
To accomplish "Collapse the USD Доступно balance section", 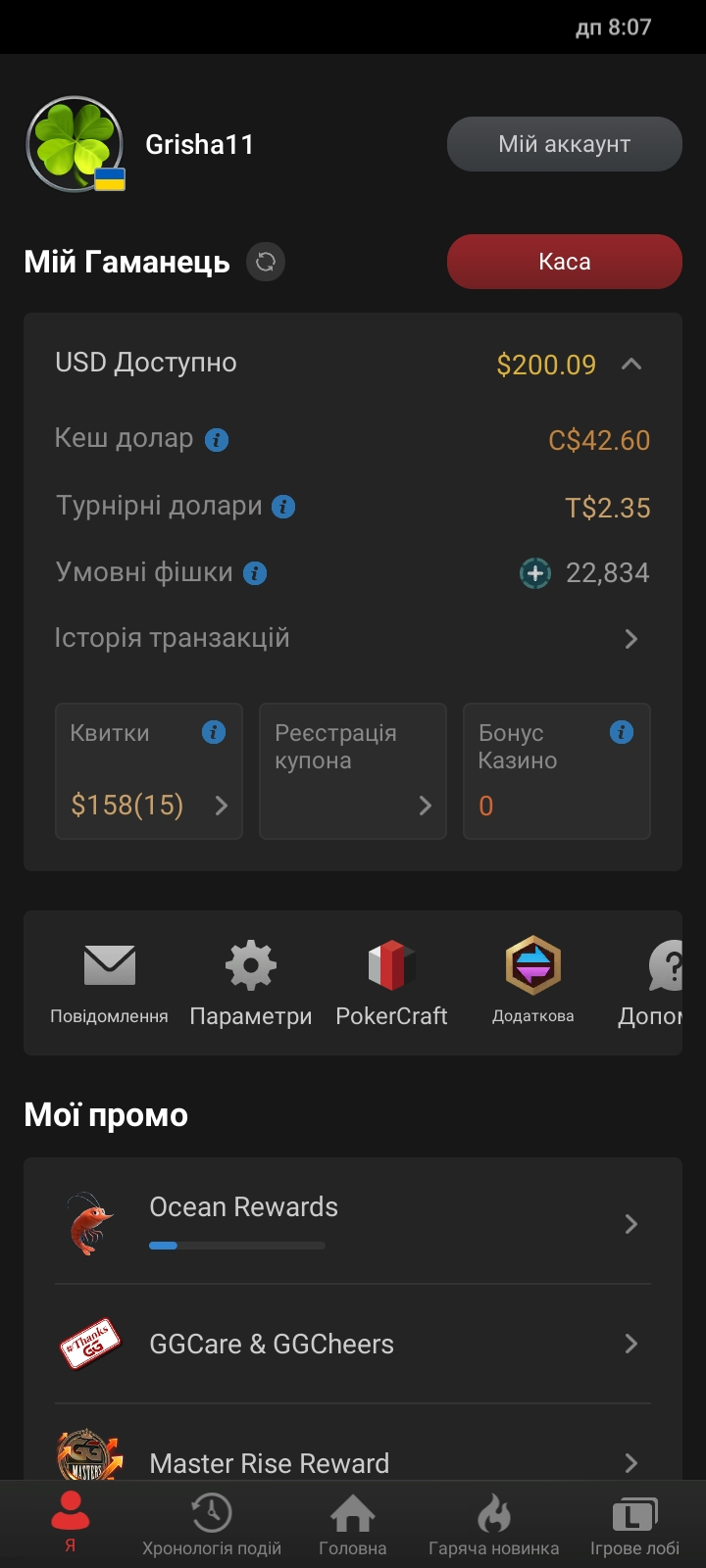I will [x=631, y=364].
